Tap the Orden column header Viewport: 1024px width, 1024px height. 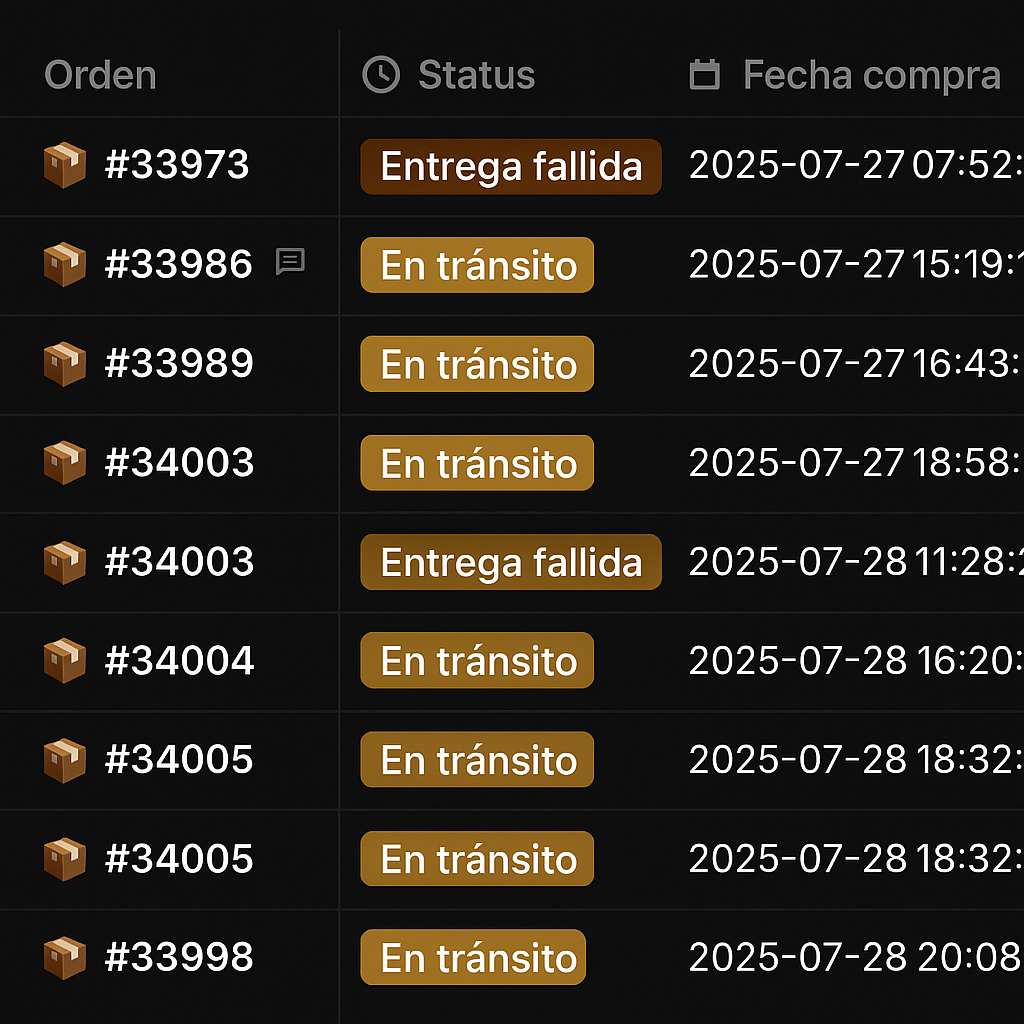(x=100, y=75)
